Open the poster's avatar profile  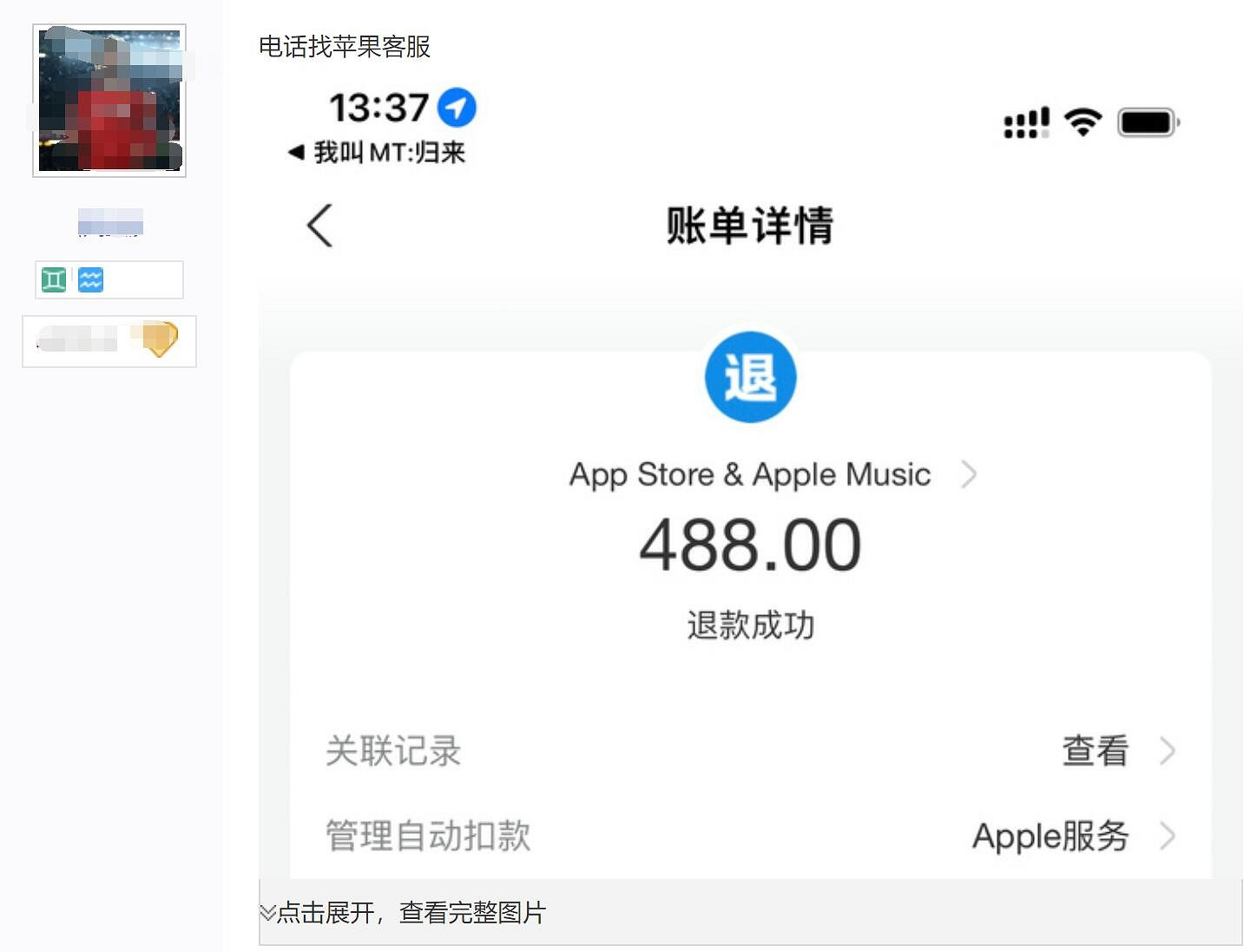point(109,101)
